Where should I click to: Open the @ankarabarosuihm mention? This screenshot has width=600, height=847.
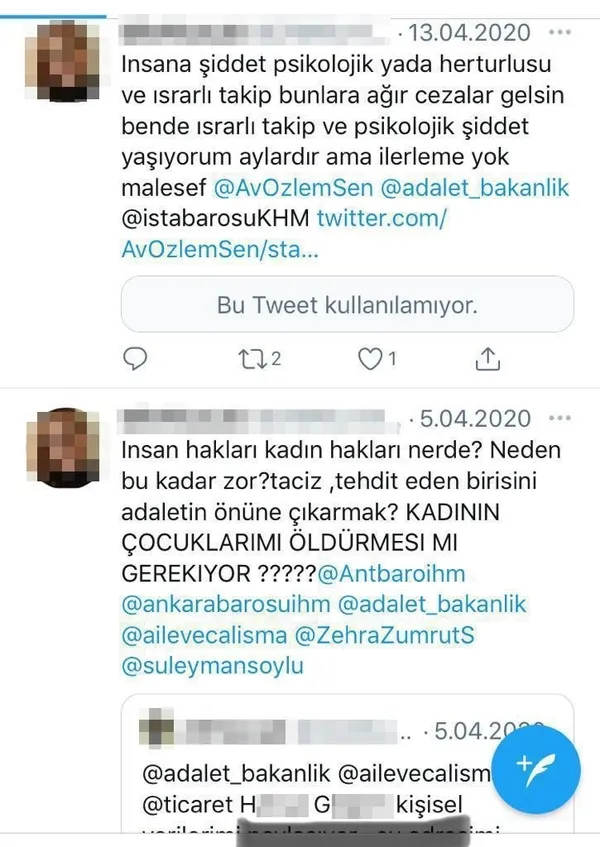[x=224, y=605]
